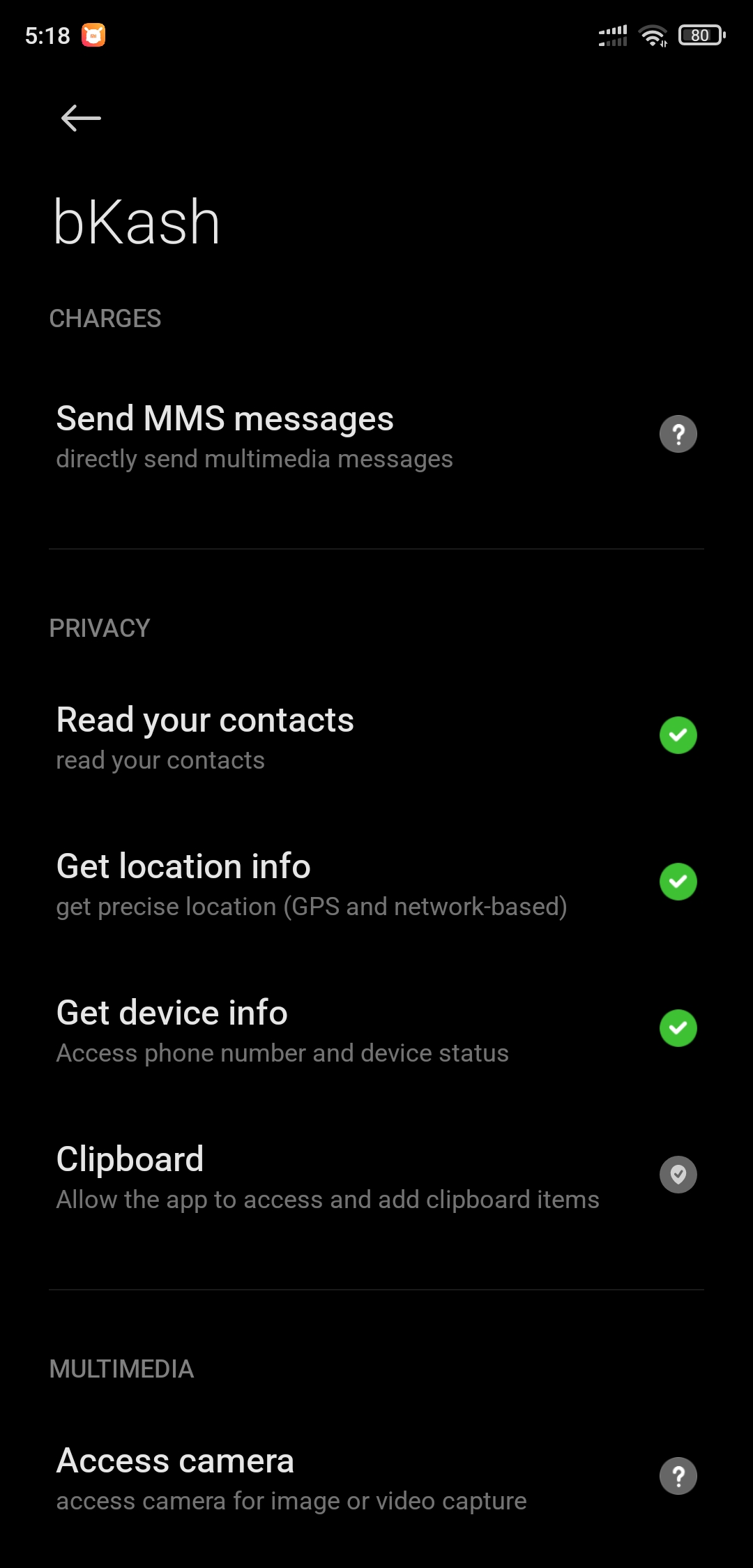753x1568 pixels.
Task: Open Get location info permission
Action: pyautogui.click(x=376, y=884)
